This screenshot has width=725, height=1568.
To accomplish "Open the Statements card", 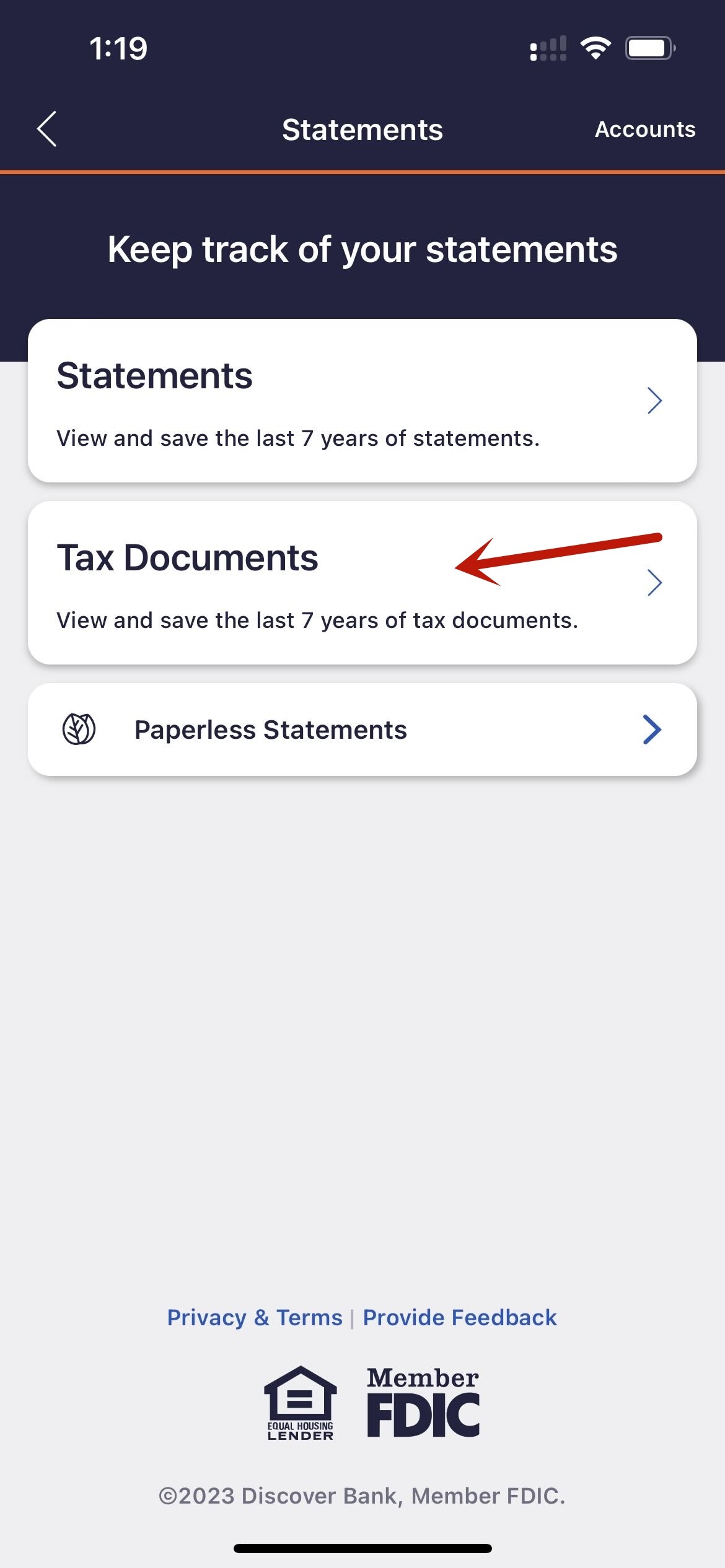I will [362, 401].
